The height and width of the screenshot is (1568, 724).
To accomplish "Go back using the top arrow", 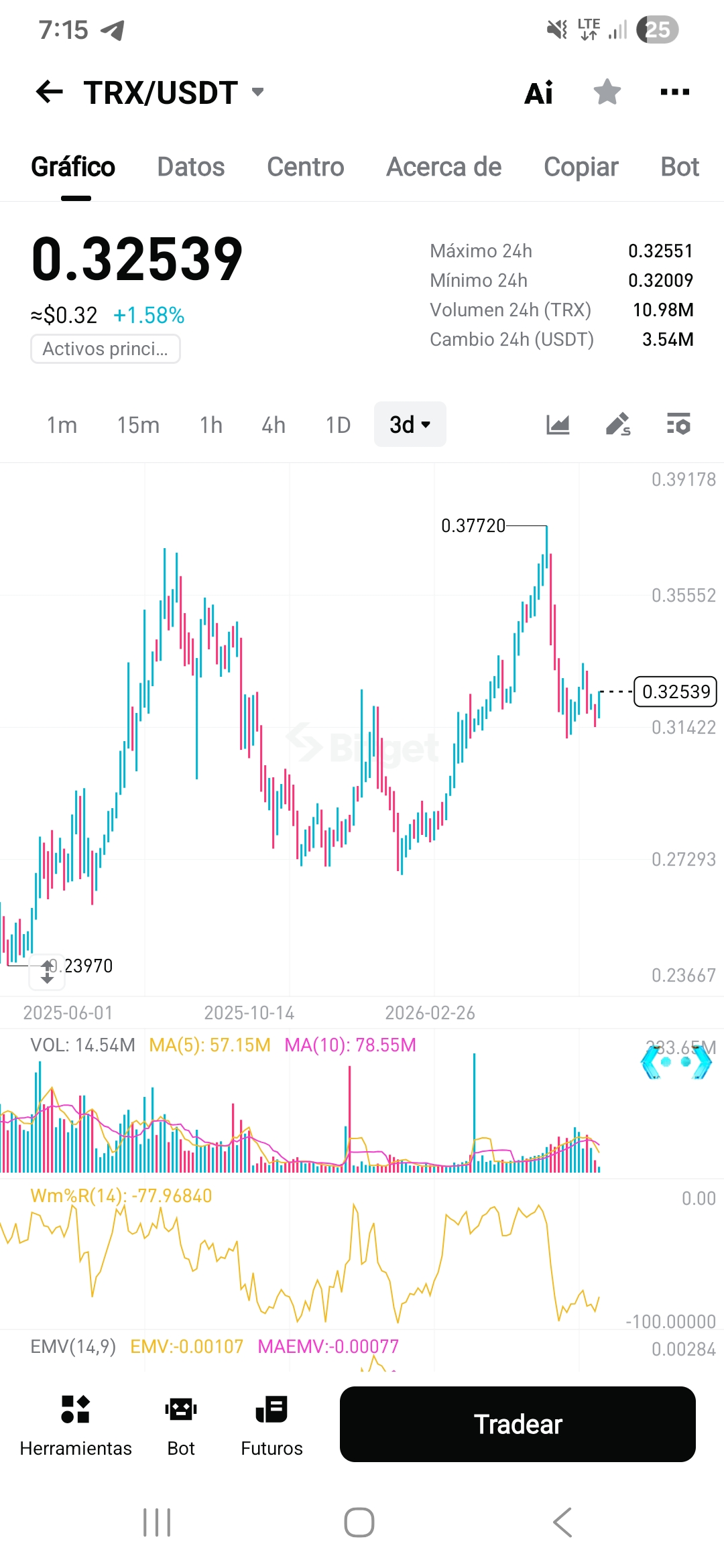I will (x=50, y=92).
